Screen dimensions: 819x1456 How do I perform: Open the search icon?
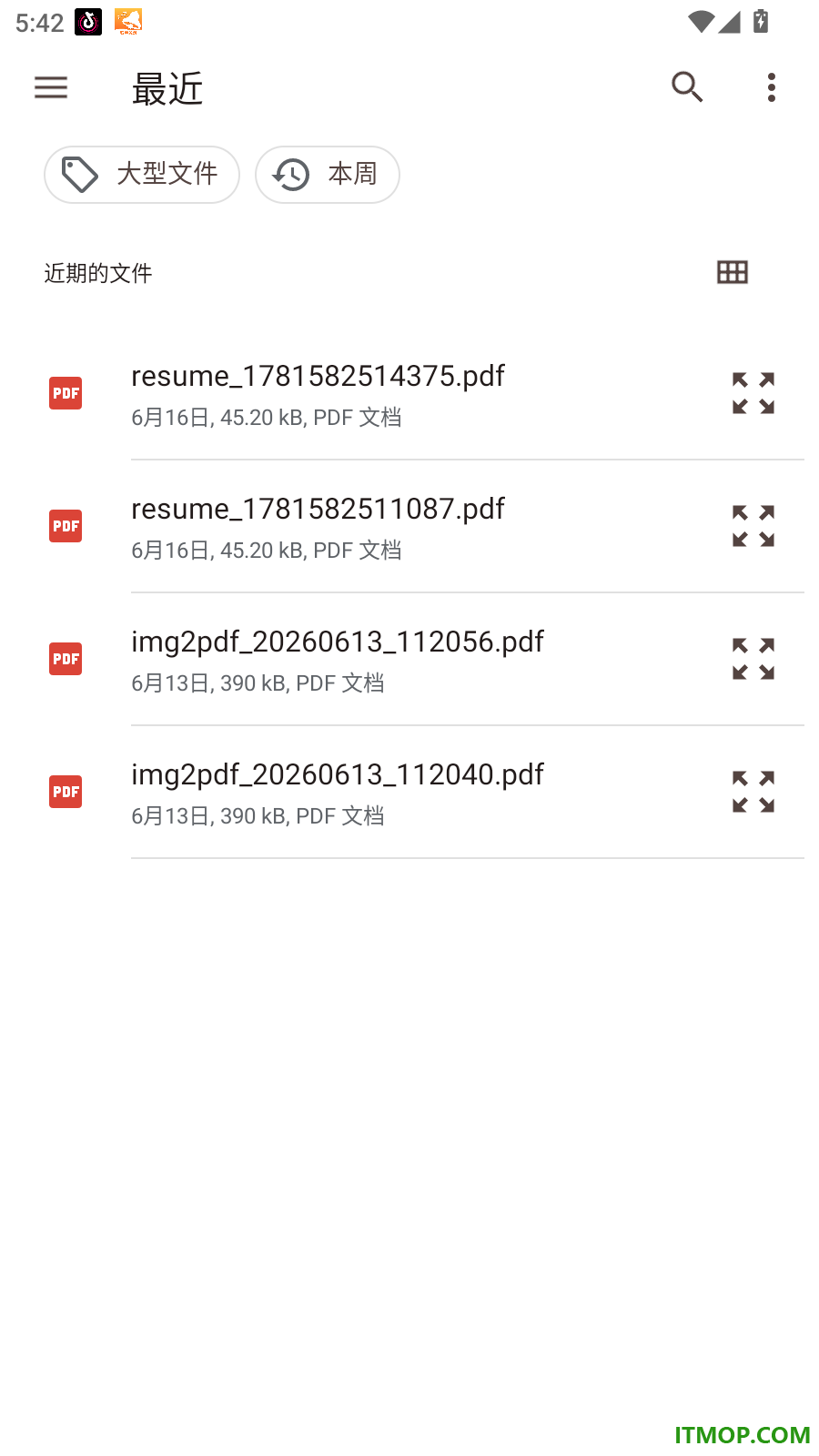click(687, 87)
